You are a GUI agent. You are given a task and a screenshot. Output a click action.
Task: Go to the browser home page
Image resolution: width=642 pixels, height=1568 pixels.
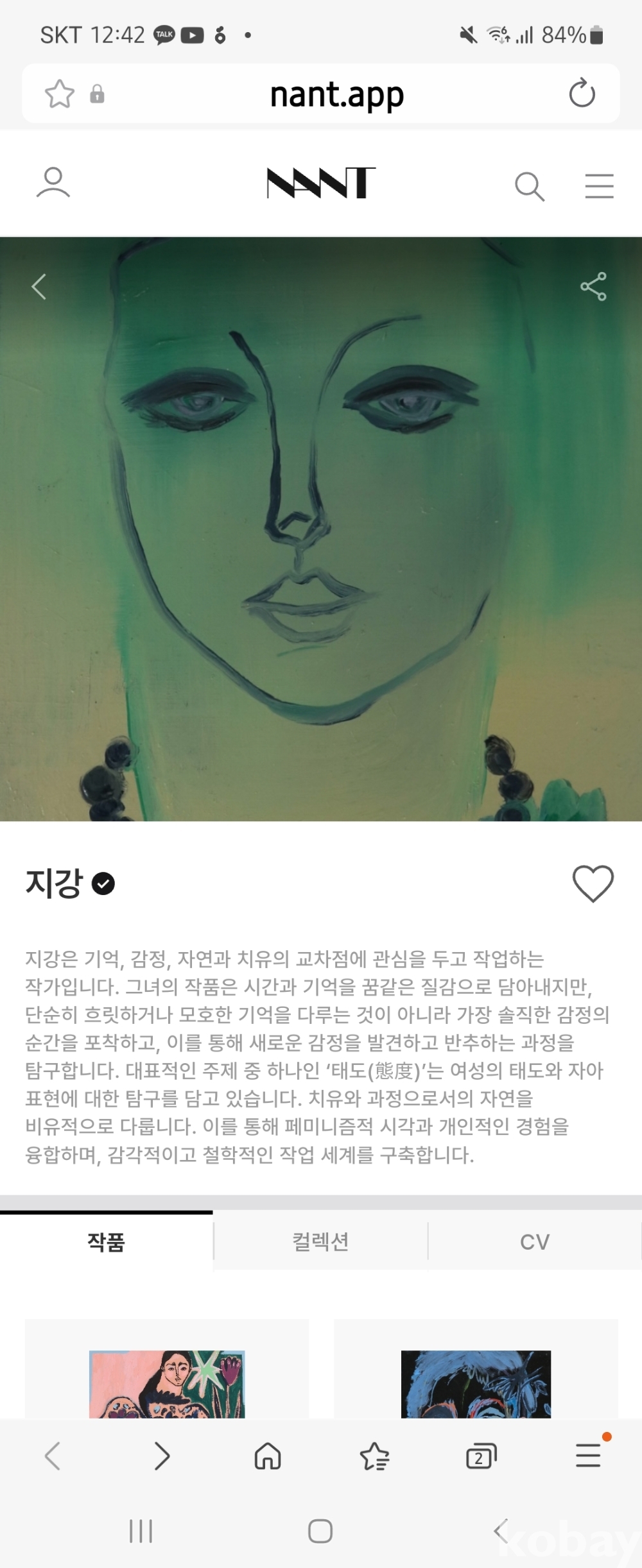point(268,1456)
